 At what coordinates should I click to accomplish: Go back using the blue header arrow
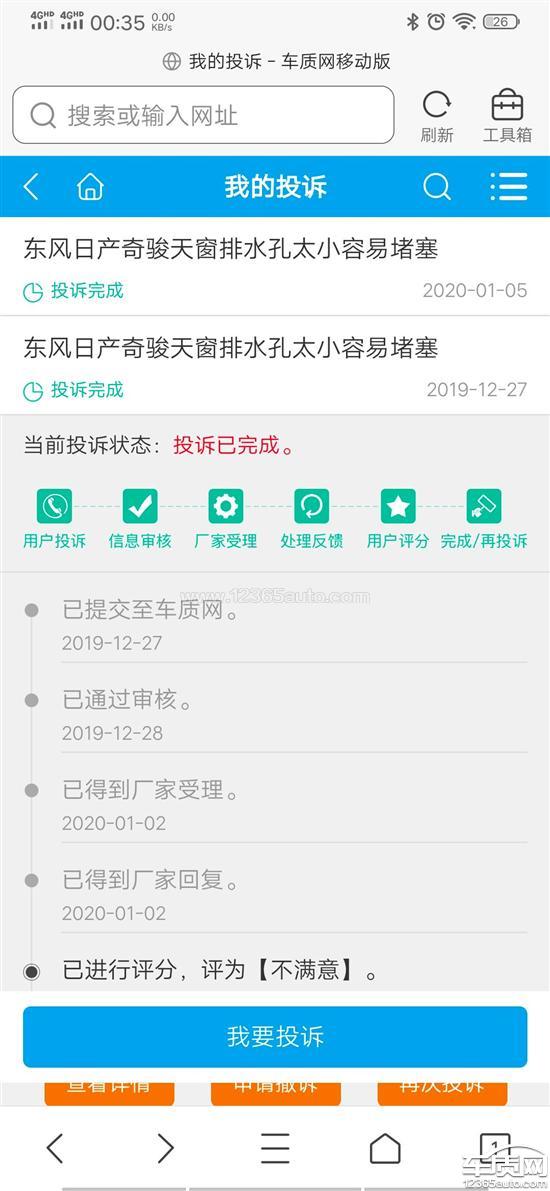31,186
